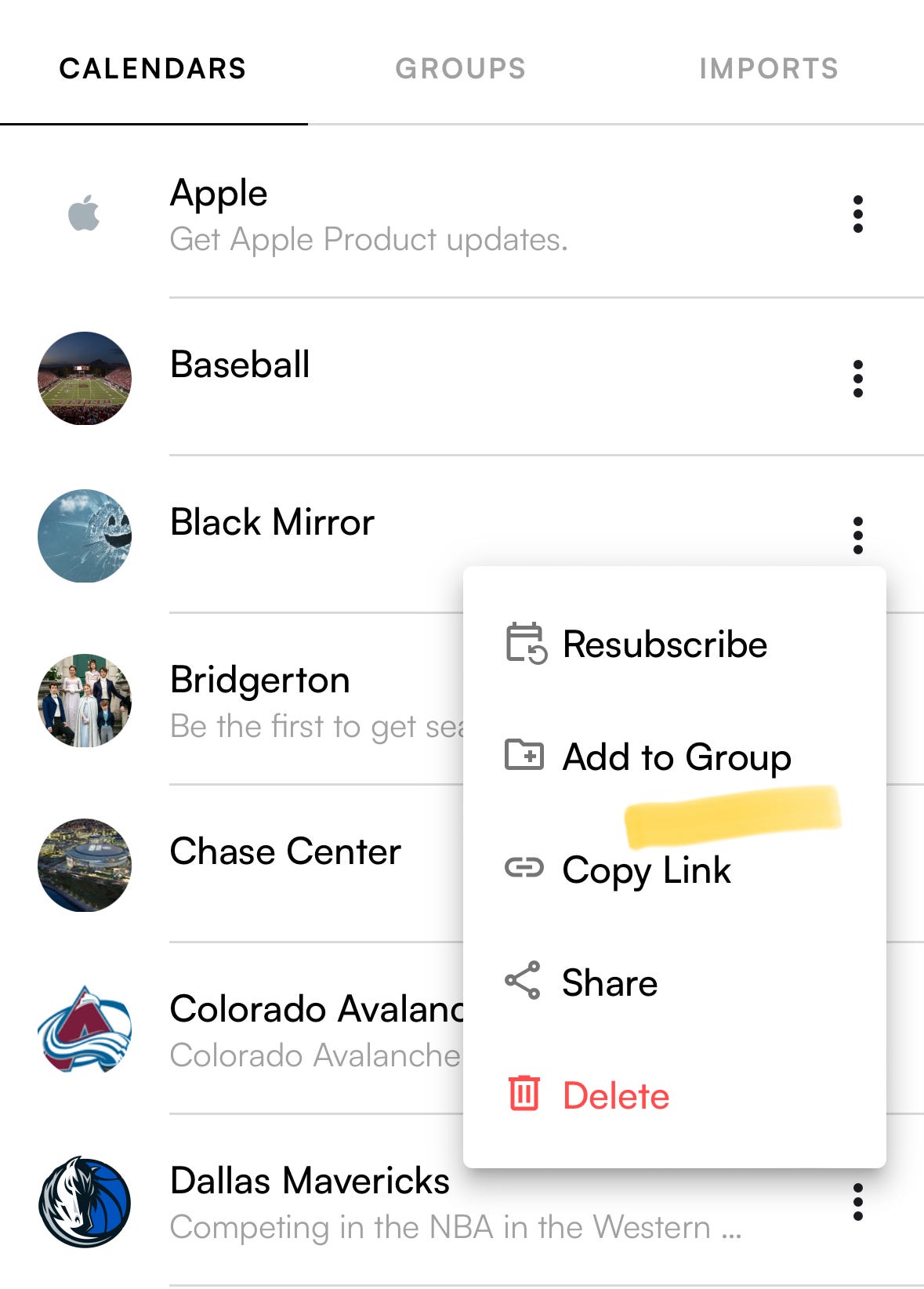Share the Black Mirror calendar
The image size is (924, 1289).
click(609, 983)
